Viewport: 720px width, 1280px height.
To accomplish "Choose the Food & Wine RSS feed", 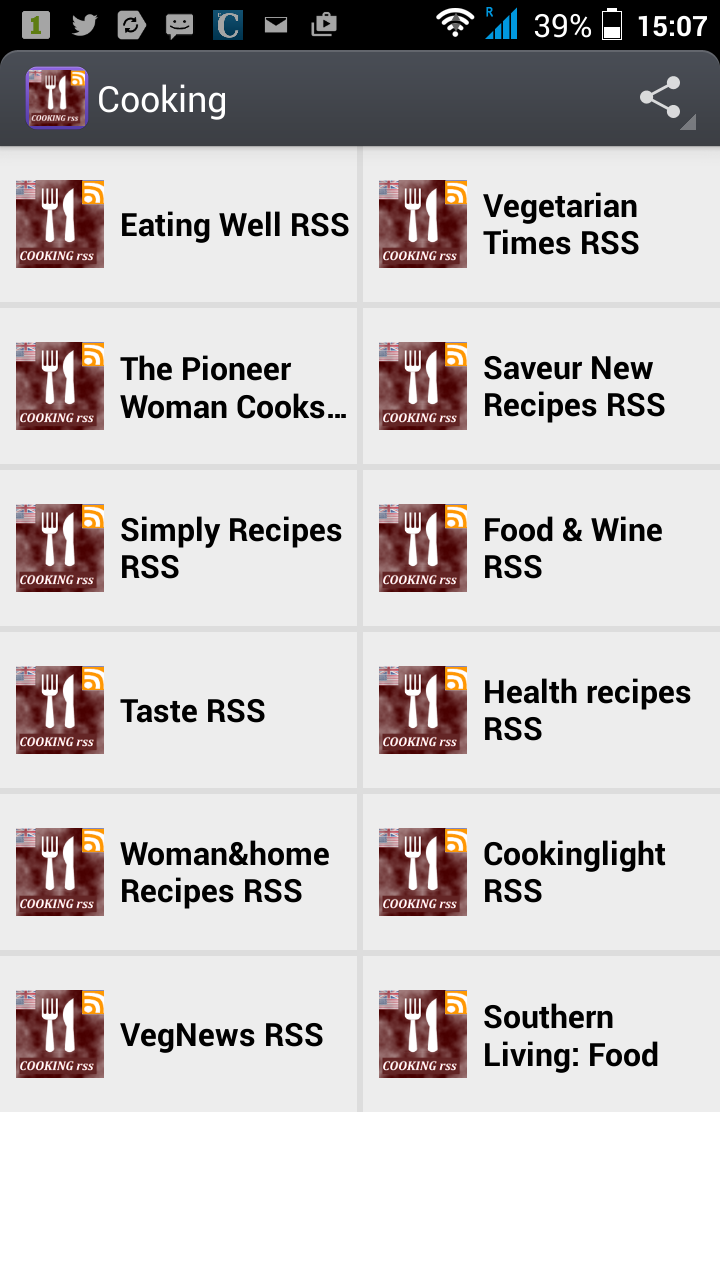I will pos(541,549).
